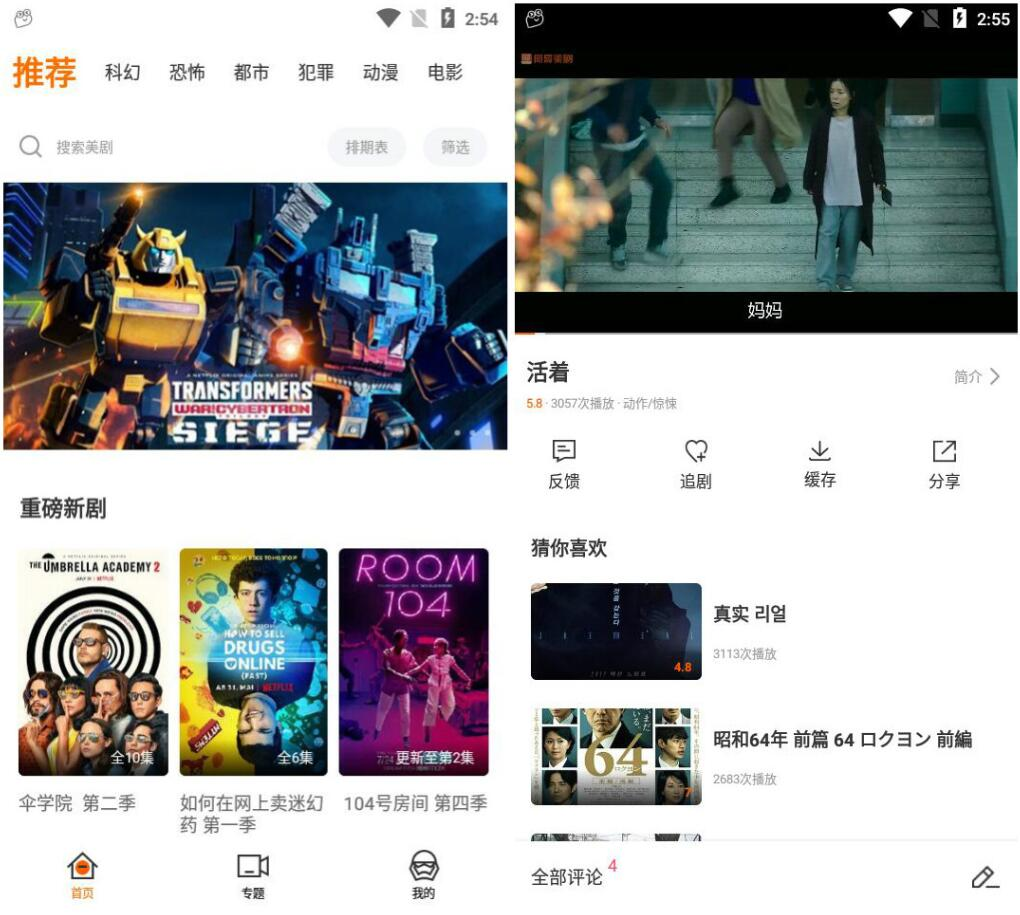Viewport: 1020px width, 915px height.
Task: Share this show via 分享
Action: tap(944, 464)
